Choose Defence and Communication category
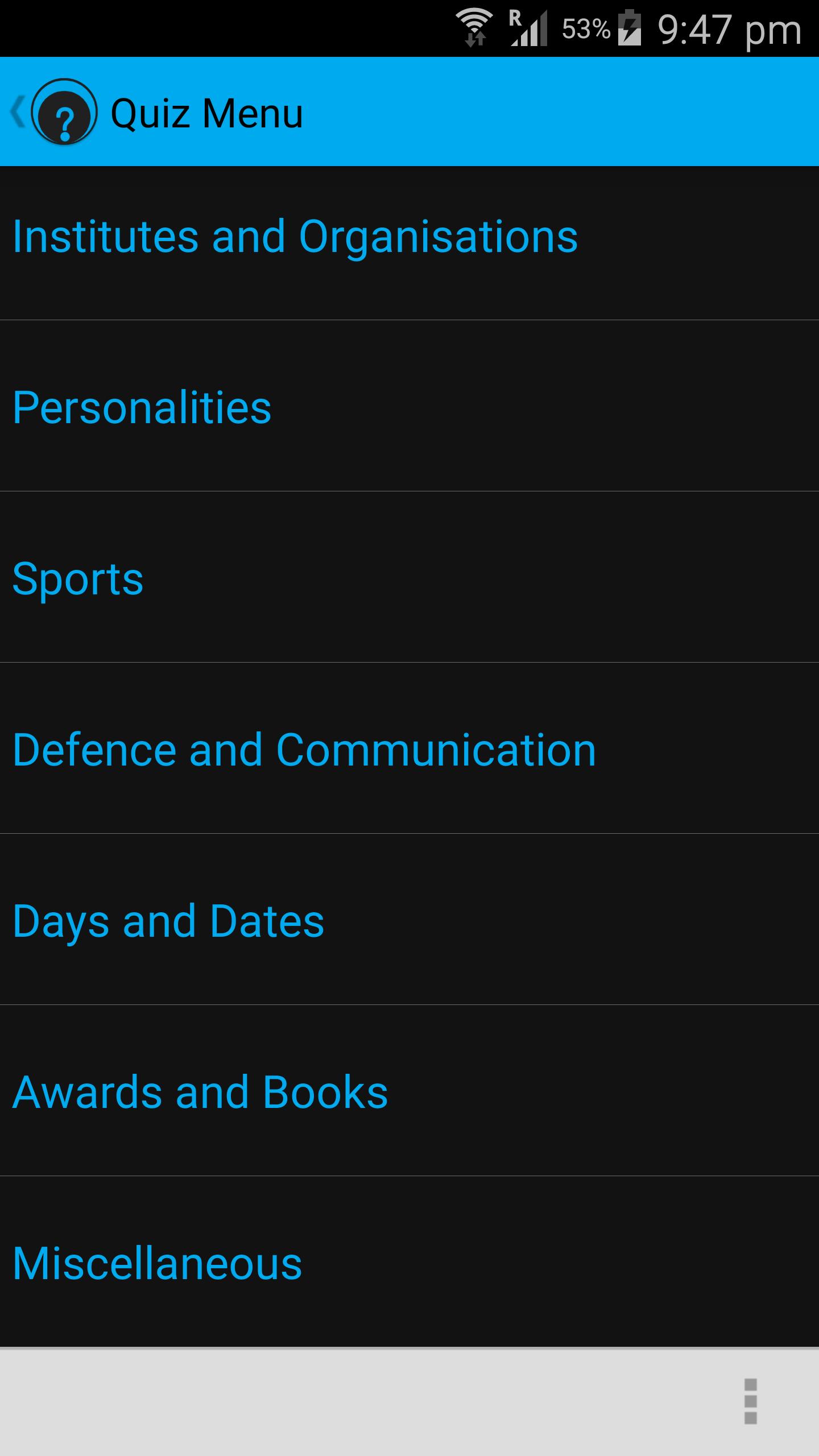Screen dimensions: 819x1456 [304, 750]
